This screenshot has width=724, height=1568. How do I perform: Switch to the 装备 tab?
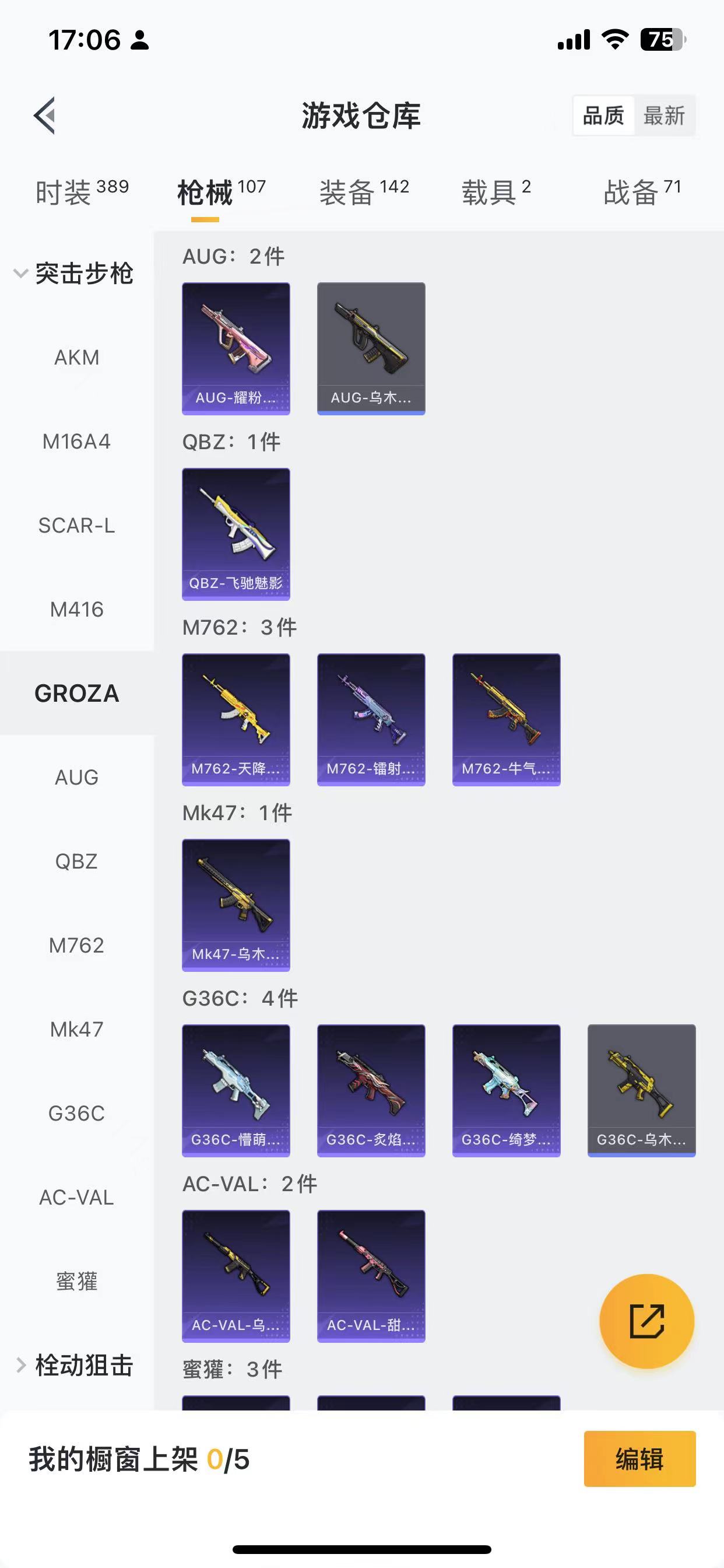[364, 192]
